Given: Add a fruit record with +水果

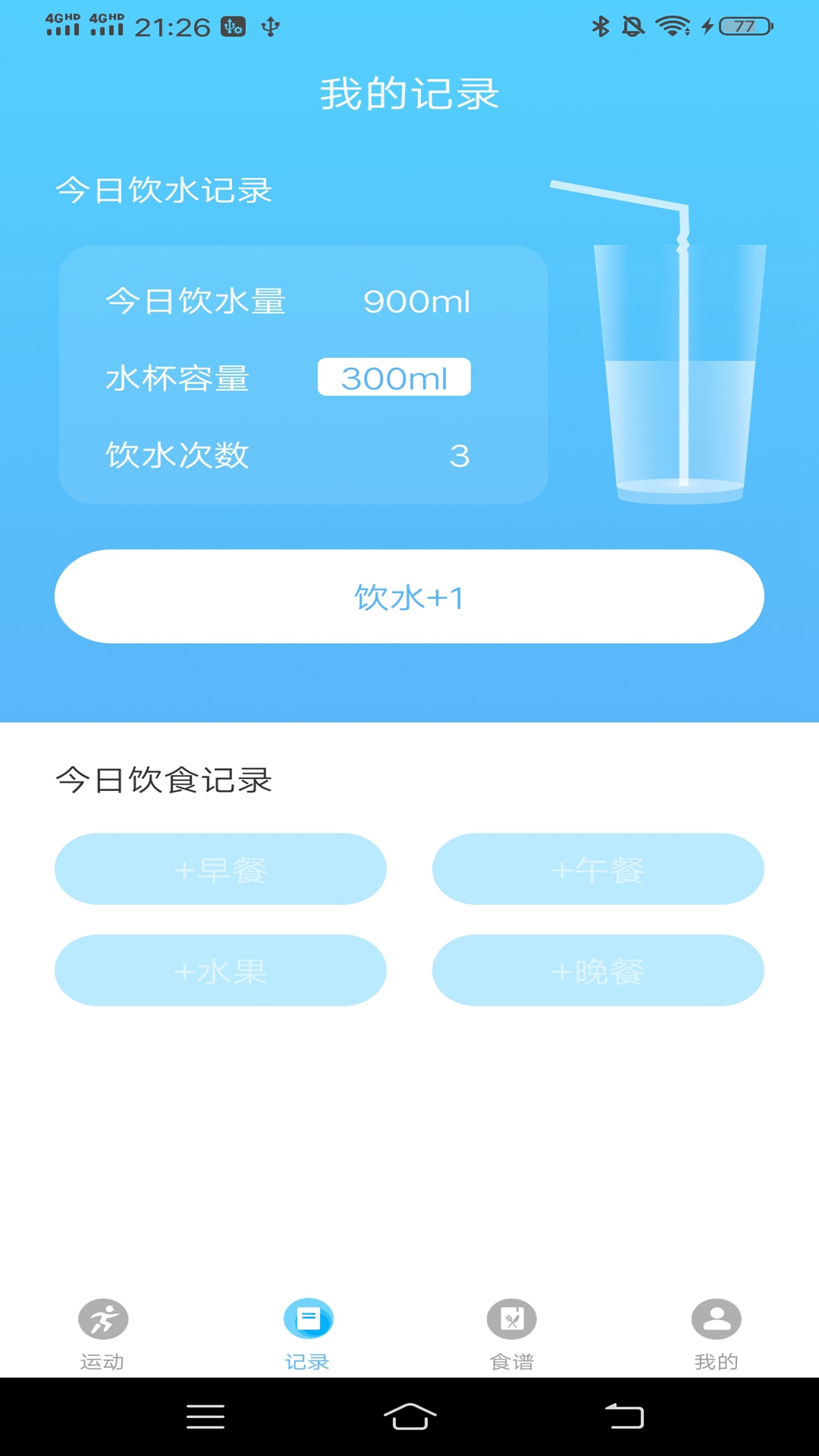Looking at the screenshot, I should 221,970.
